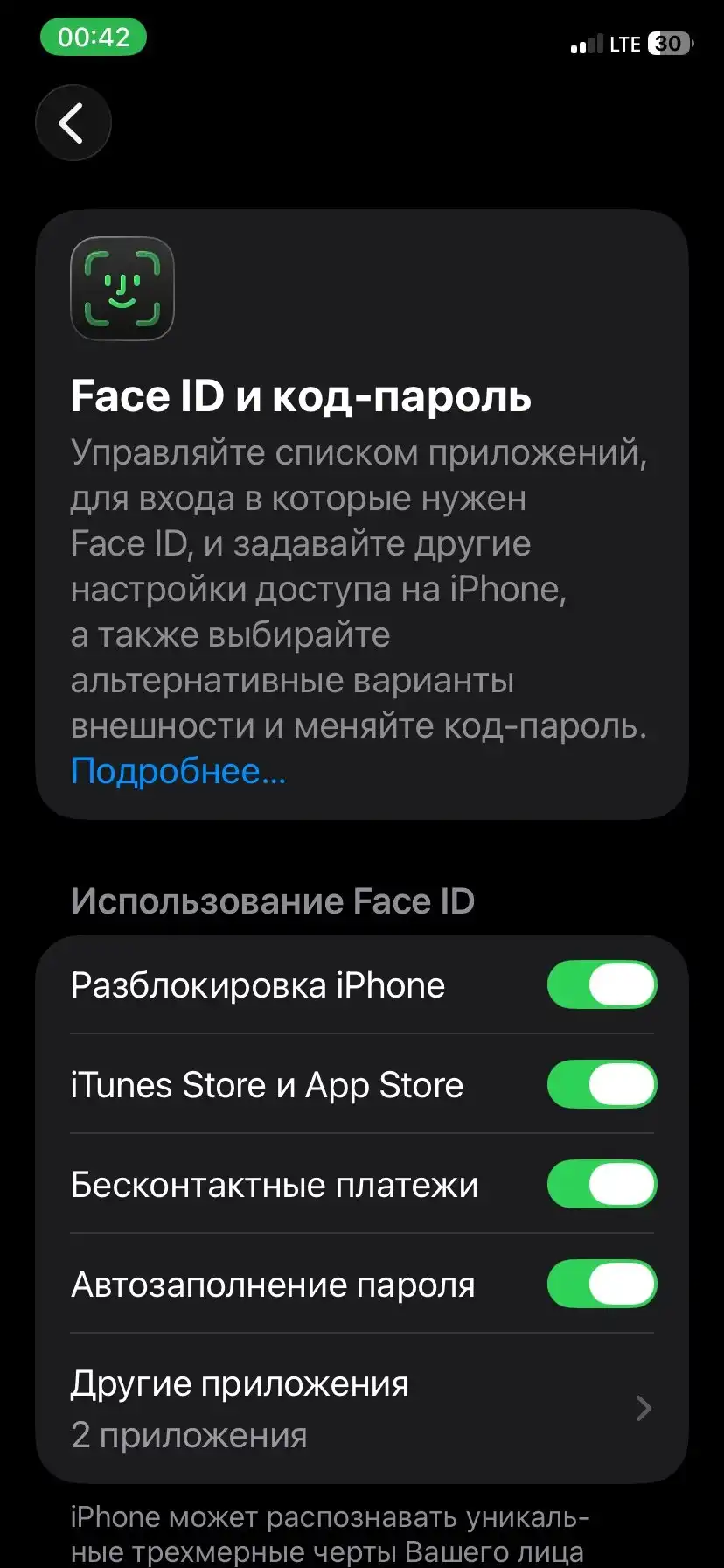Tap the Использование Face ID section header

[272, 900]
